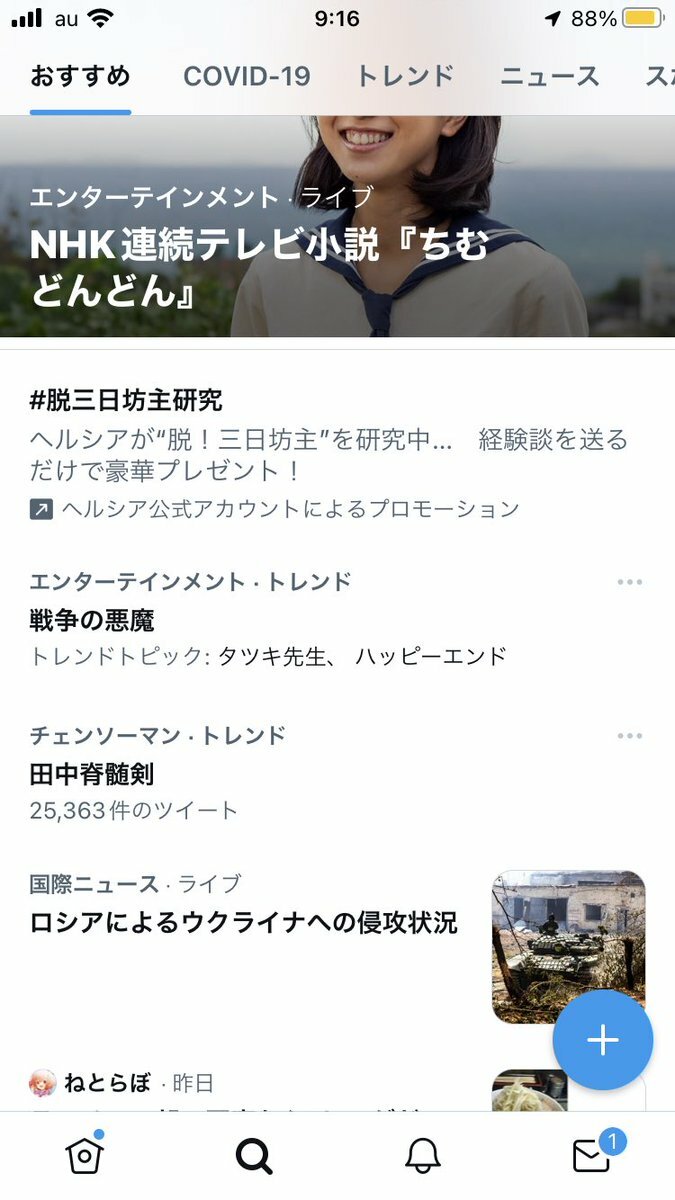Switch to the COVID-19 tab
The height and width of the screenshot is (1200, 675).
pyautogui.click(x=246, y=76)
